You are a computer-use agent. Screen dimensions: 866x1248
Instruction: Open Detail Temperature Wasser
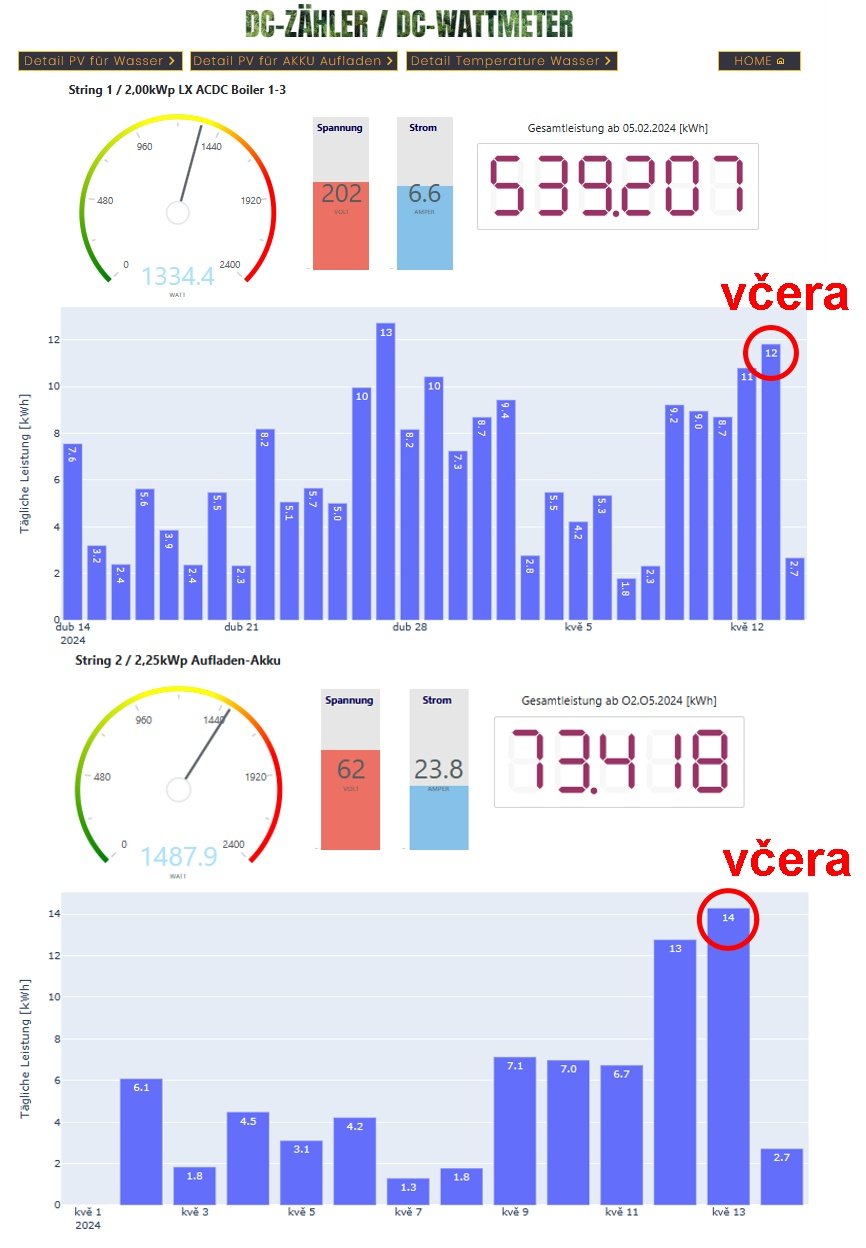[511, 61]
